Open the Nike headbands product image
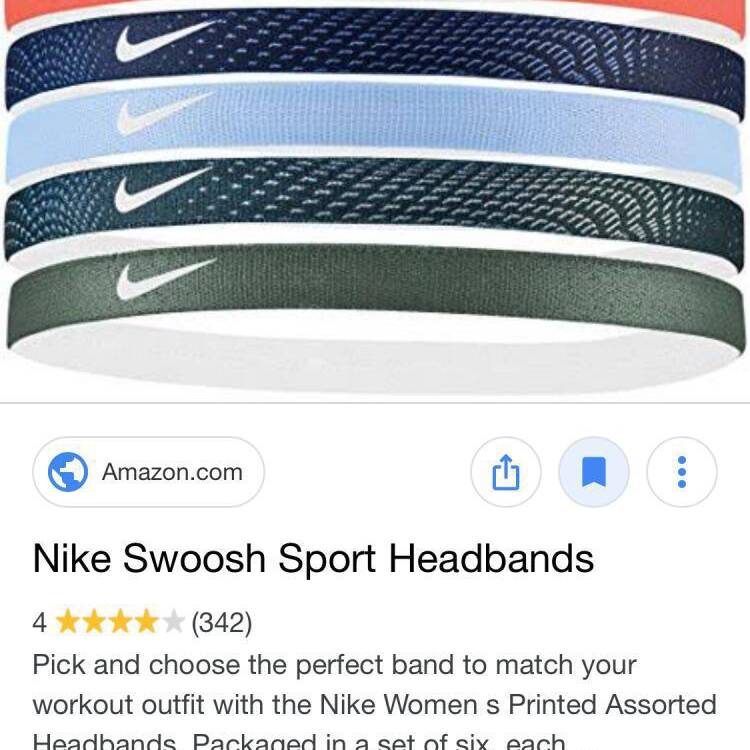The width and height of the screenshot is (750, 750). [375, 190]
